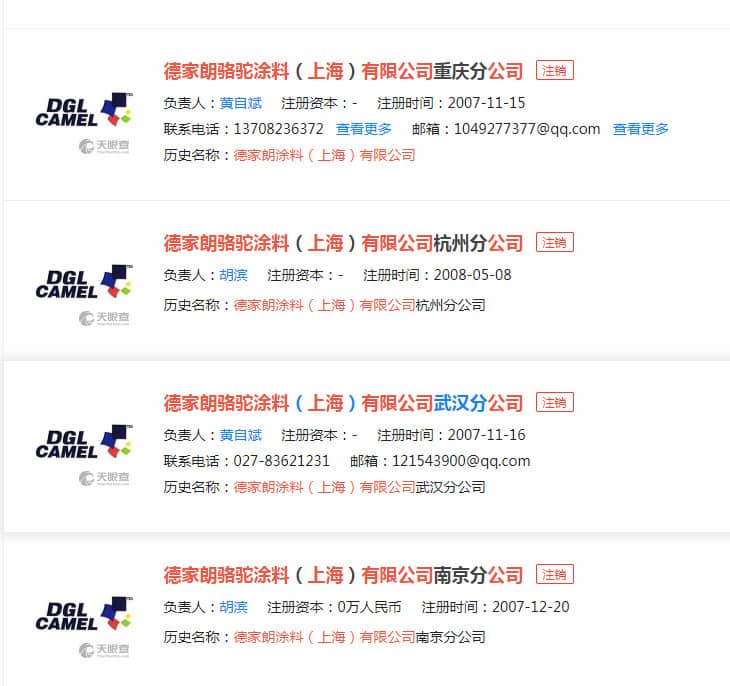Open the 杭州分公司 company listing
The height and width of the screenshot is (686, 730).
343,243
